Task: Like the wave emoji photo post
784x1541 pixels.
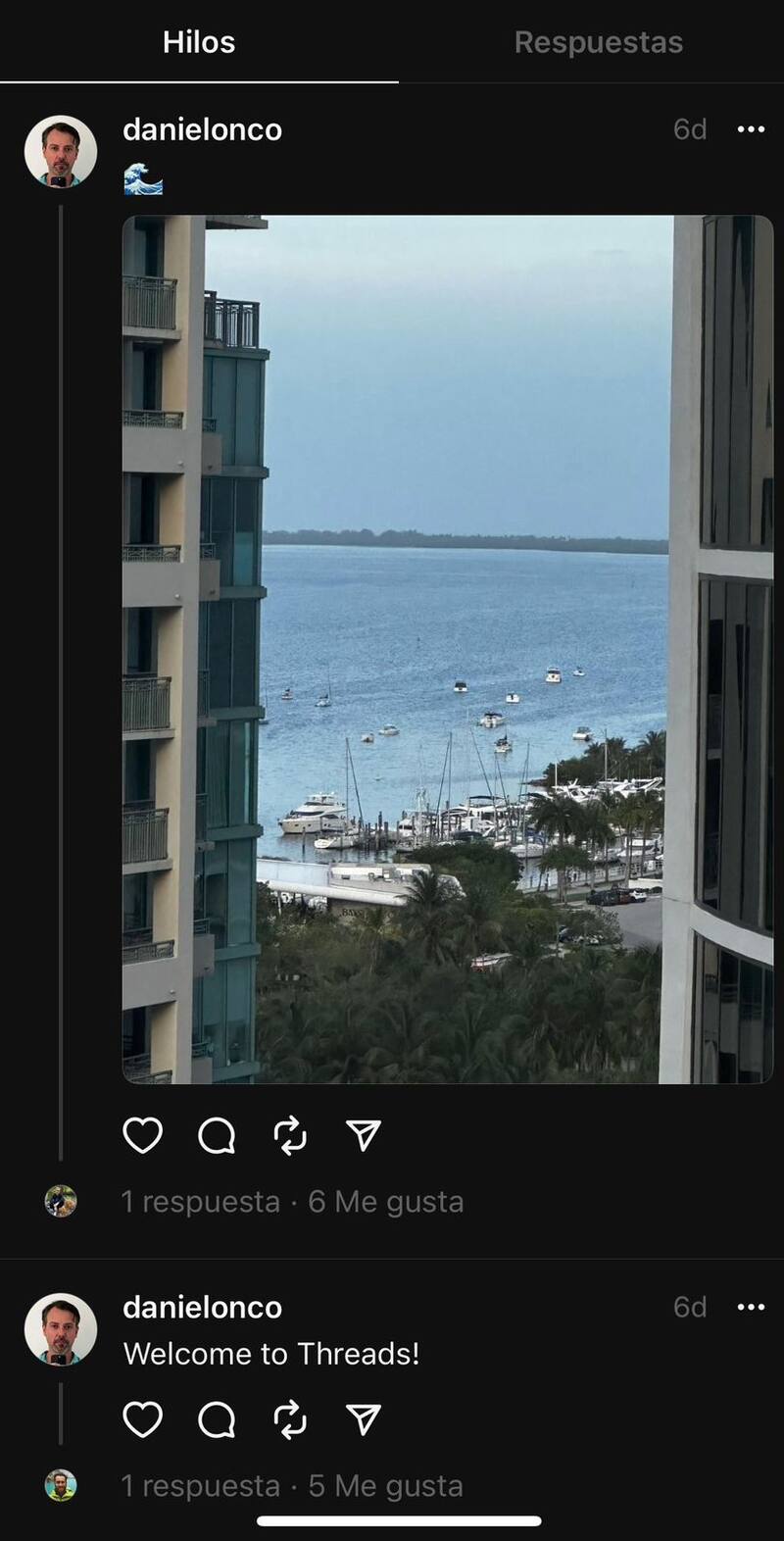Action: tap(142, 1135)
